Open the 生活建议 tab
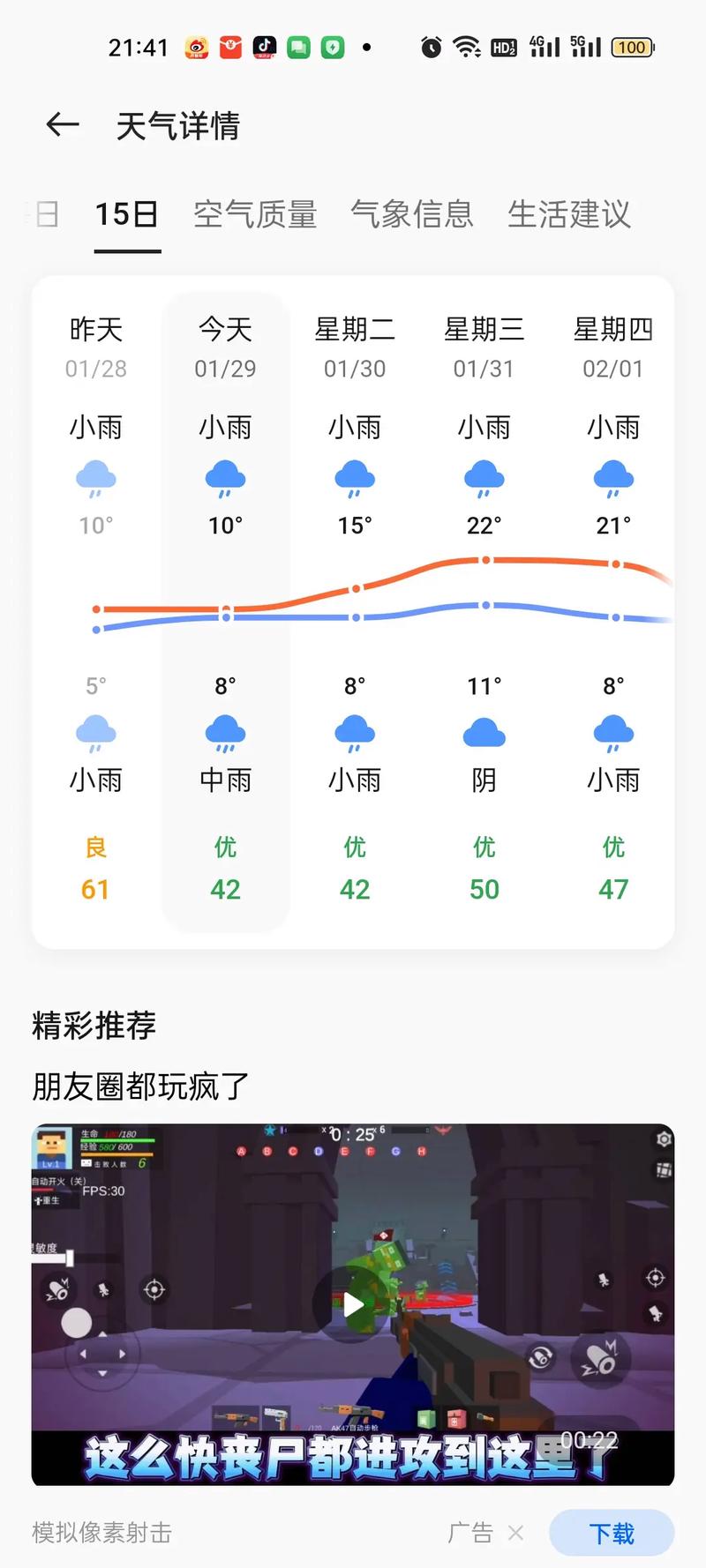Screen dimensions: 706x1568 pos(568,214)
